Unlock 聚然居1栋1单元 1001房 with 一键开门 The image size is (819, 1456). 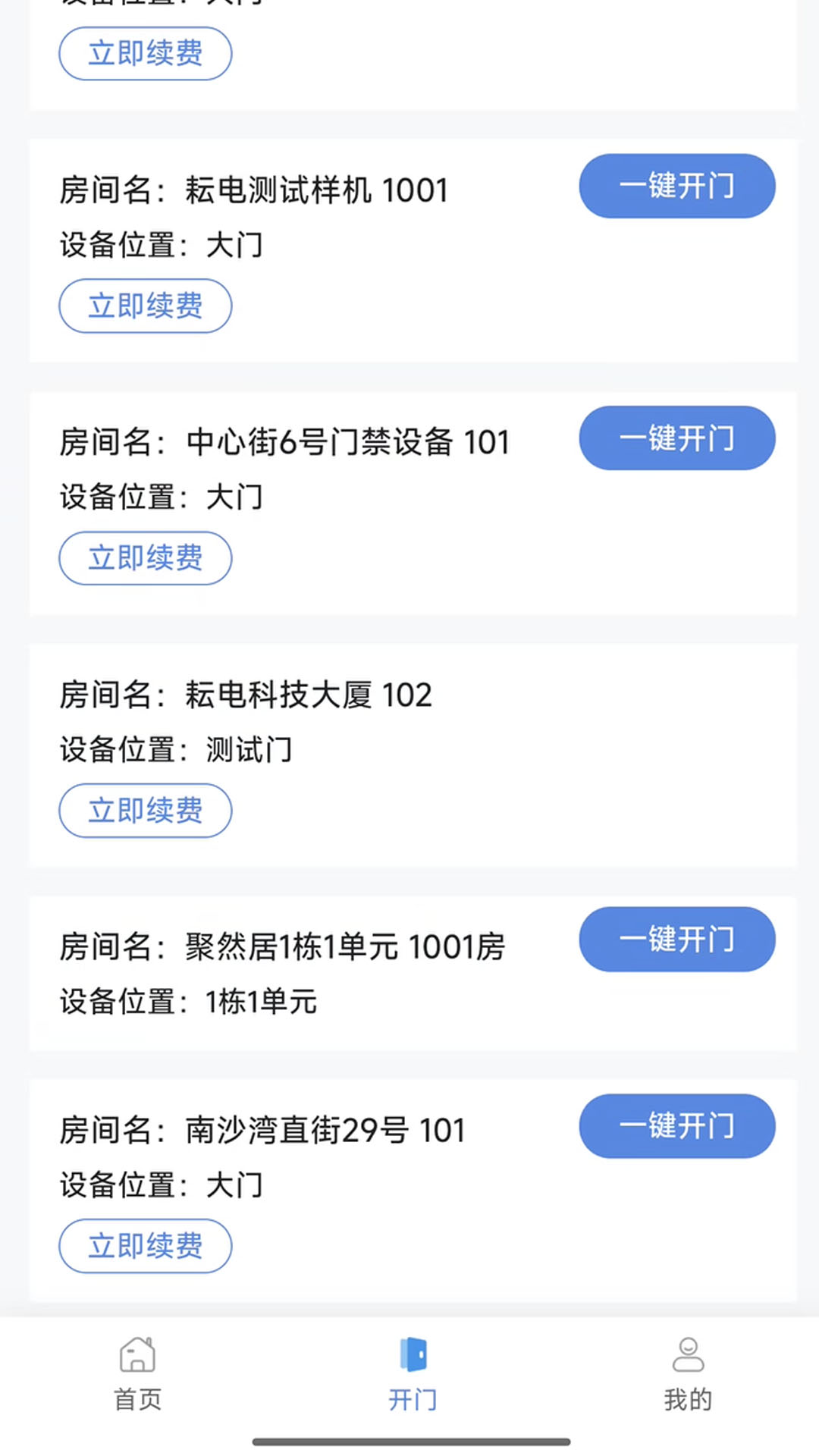[676, 939]
